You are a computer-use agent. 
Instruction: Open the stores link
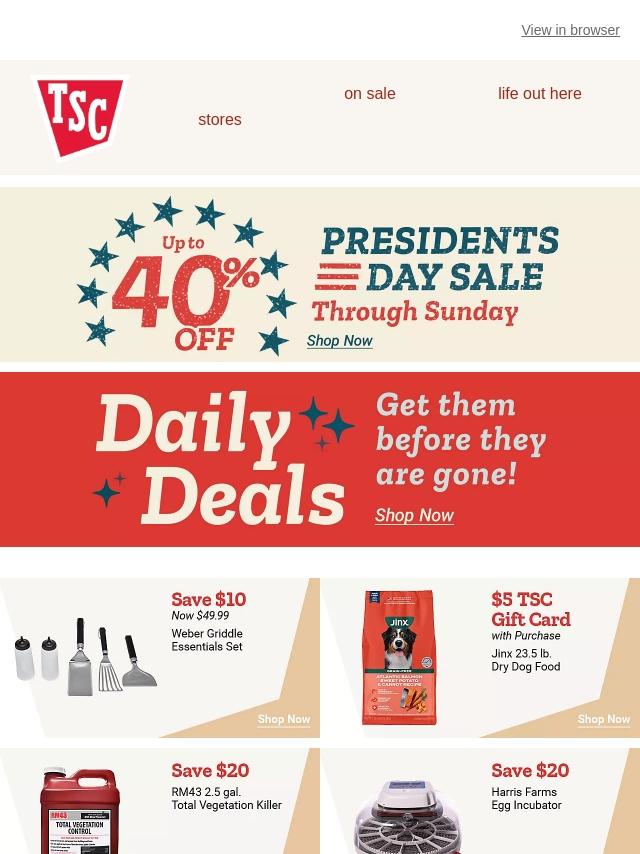[220, 120]
